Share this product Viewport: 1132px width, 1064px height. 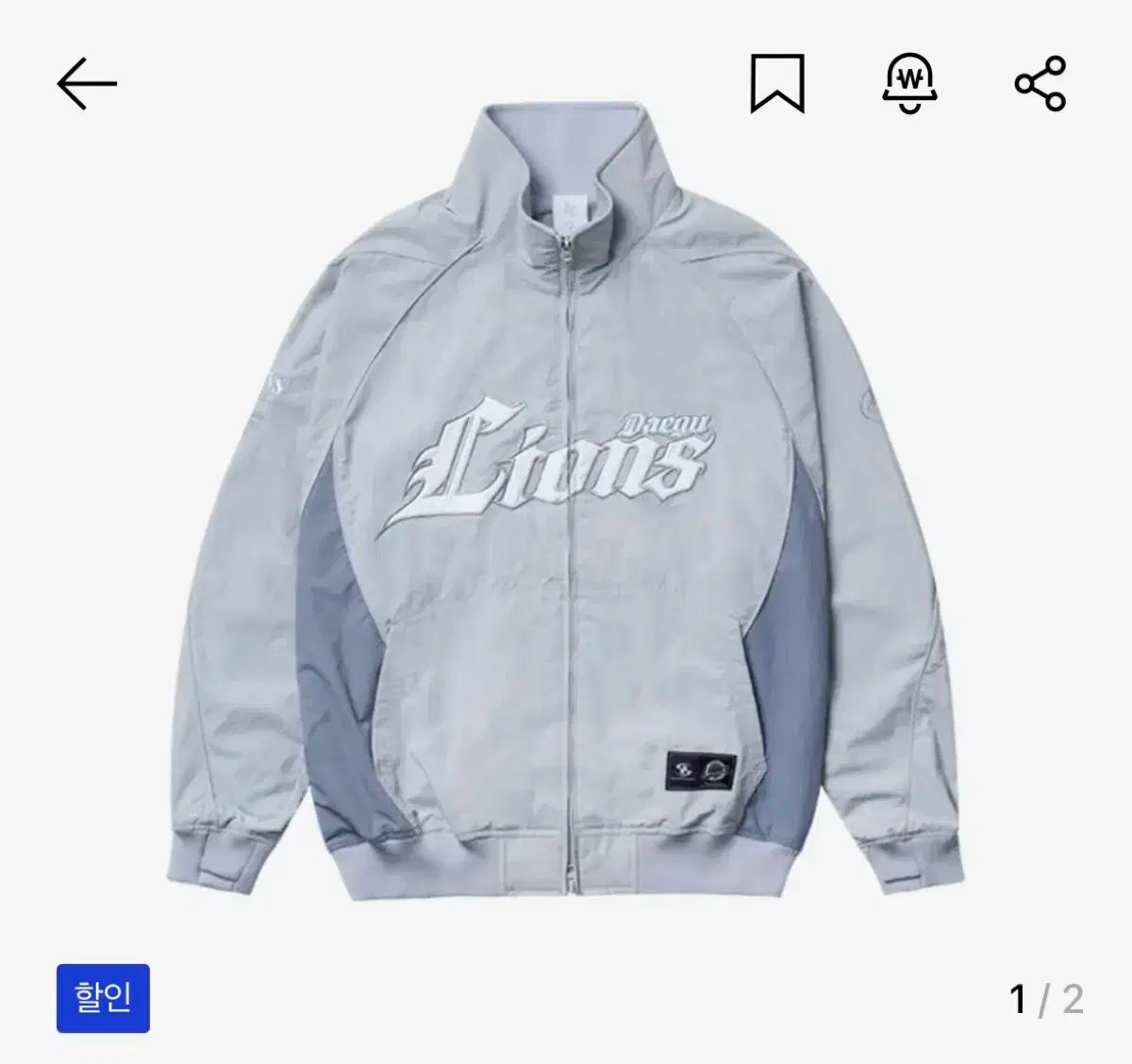coord(1040,84)
